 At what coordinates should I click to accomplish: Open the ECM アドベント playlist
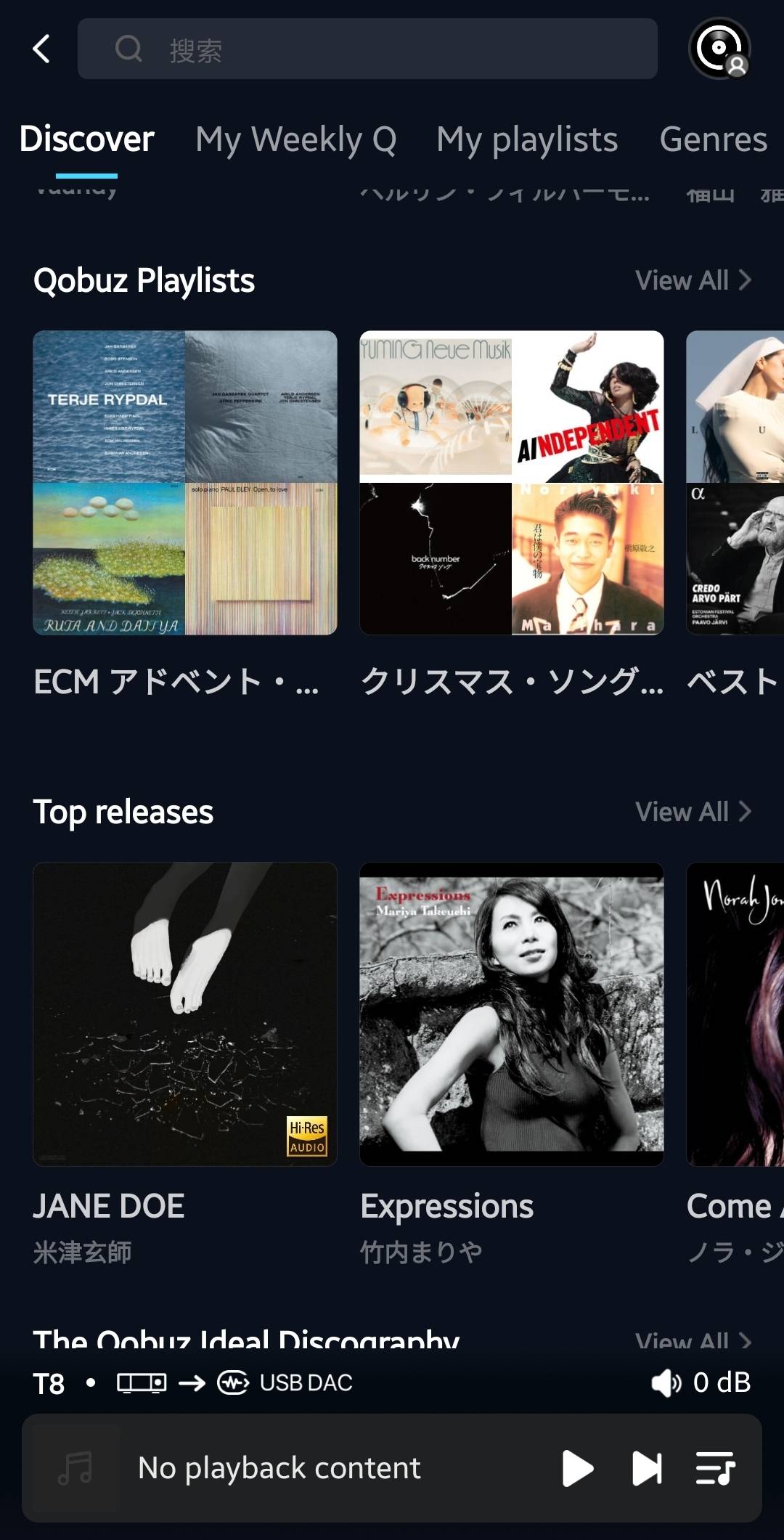185,483
